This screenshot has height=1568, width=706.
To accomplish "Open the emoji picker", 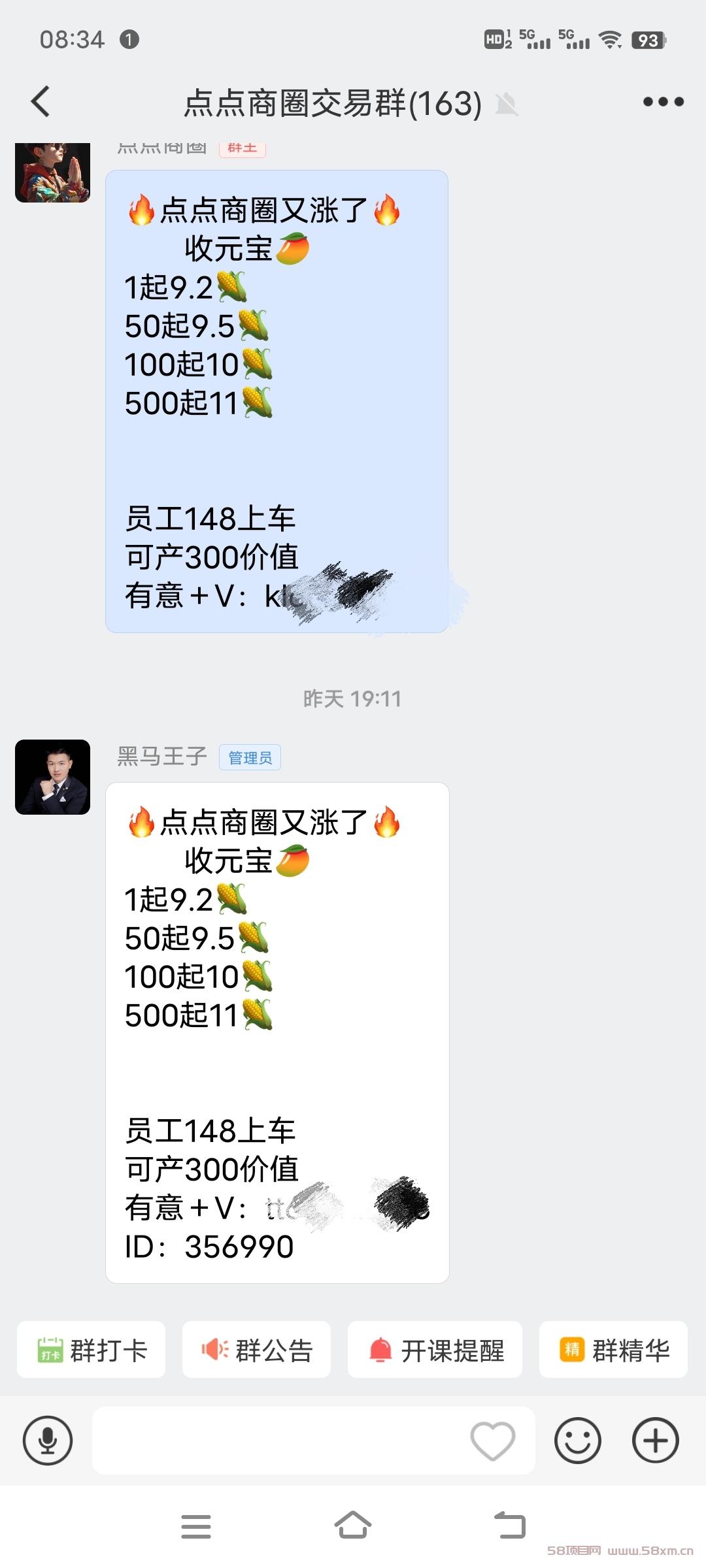I will [578, 1440].
